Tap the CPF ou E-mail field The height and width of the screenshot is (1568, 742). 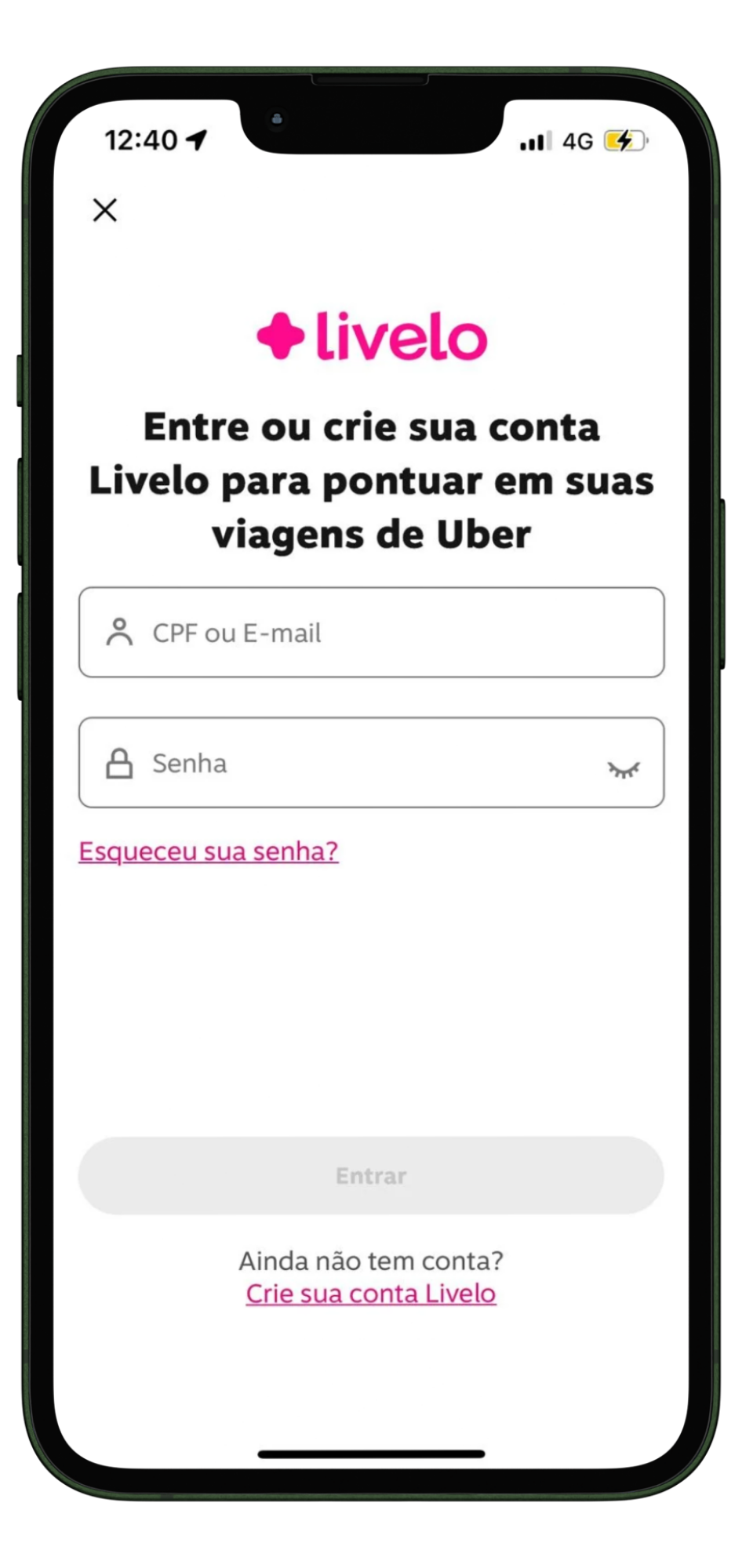coord(371,632)
